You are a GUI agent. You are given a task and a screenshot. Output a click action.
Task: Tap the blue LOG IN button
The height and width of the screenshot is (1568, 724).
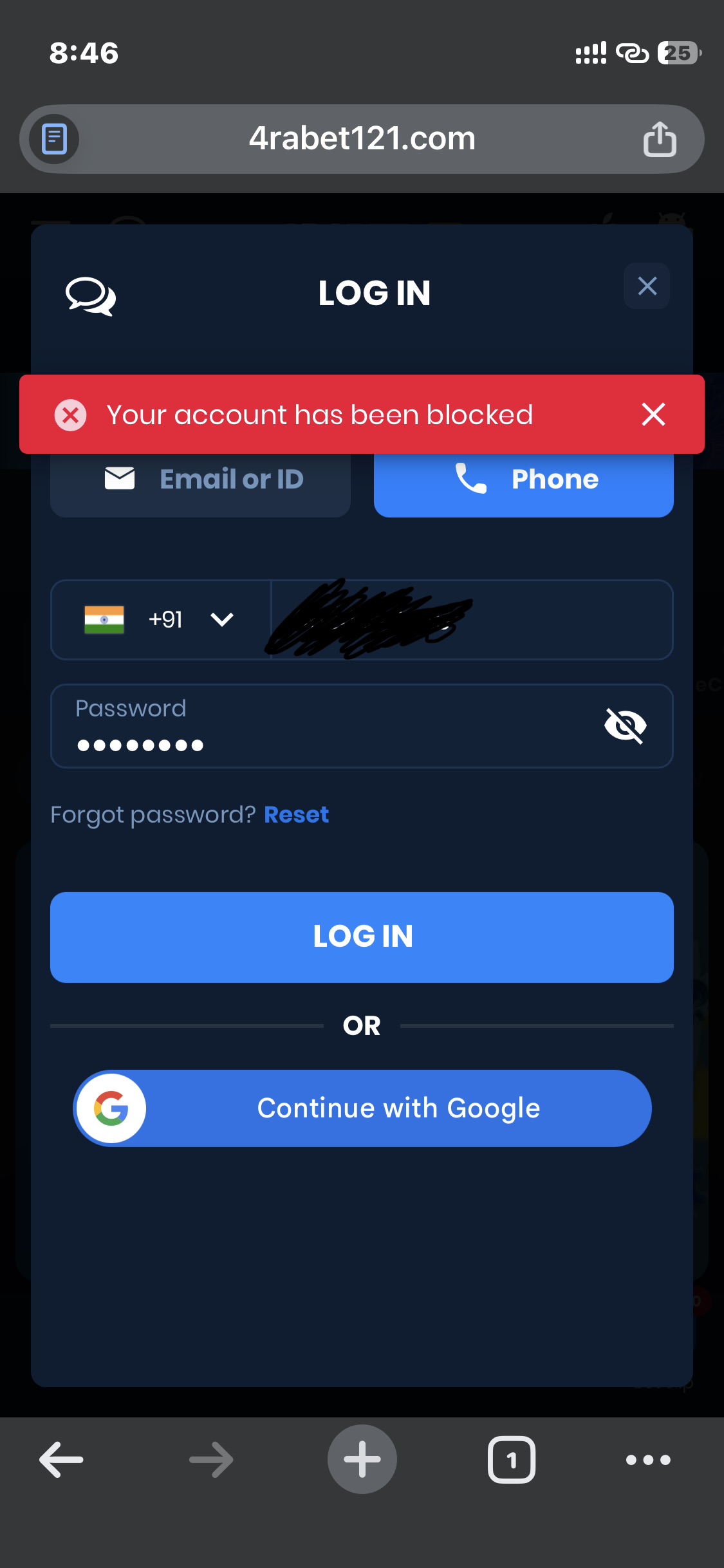tap(362, 937)
